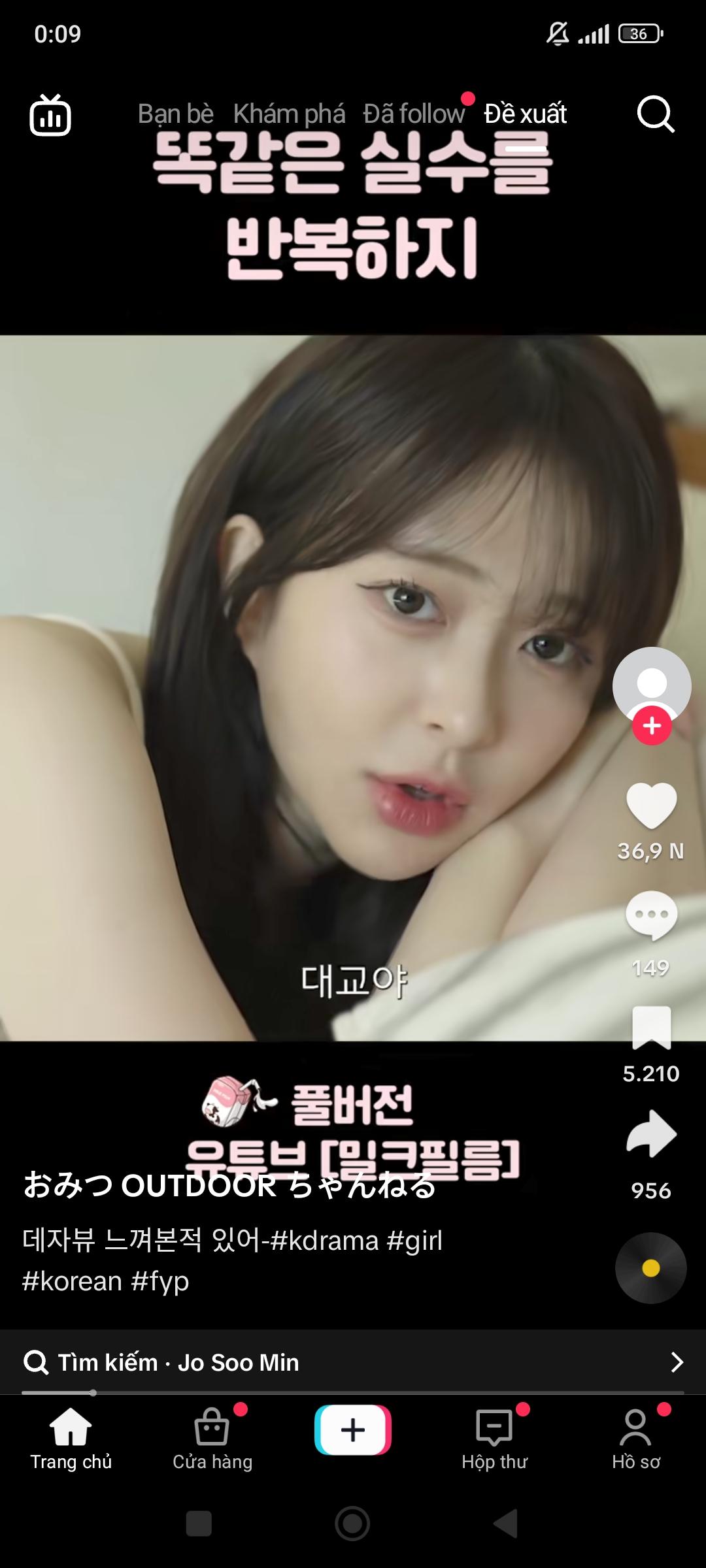
Task: Select the Đề xuất tab
Action: 525,114
